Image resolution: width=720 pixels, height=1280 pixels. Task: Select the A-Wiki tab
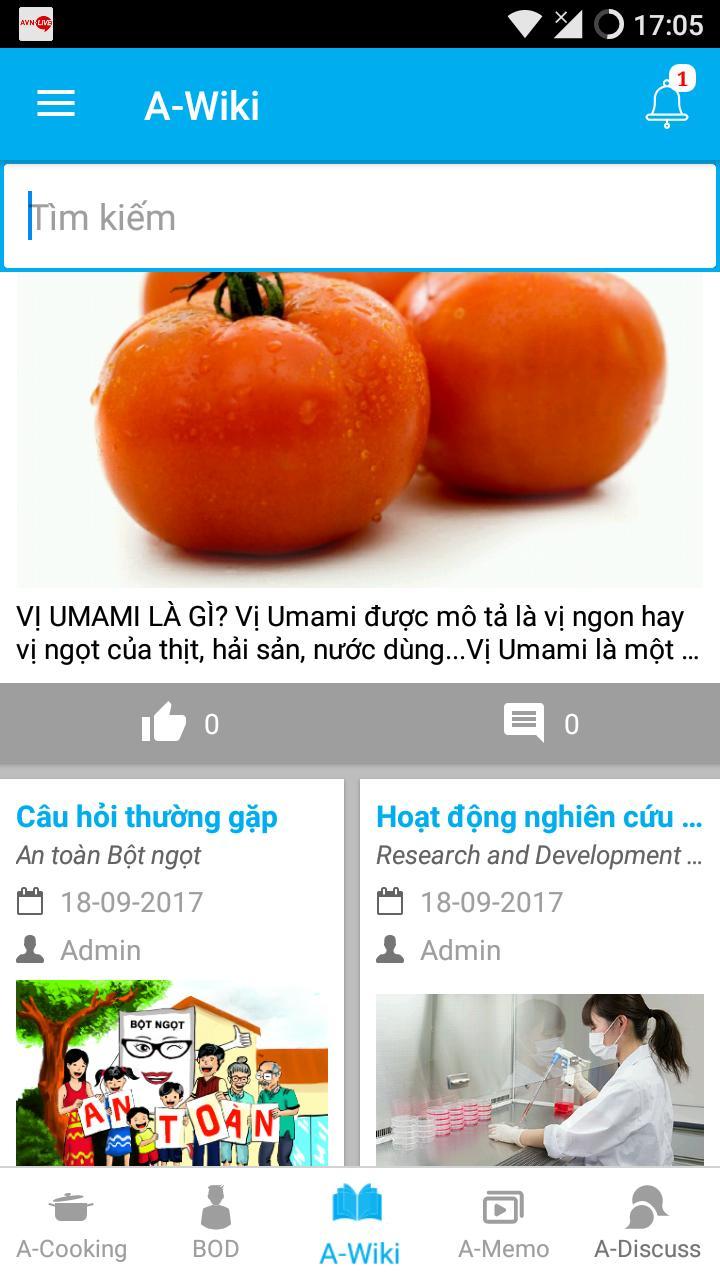point(360,1224)
